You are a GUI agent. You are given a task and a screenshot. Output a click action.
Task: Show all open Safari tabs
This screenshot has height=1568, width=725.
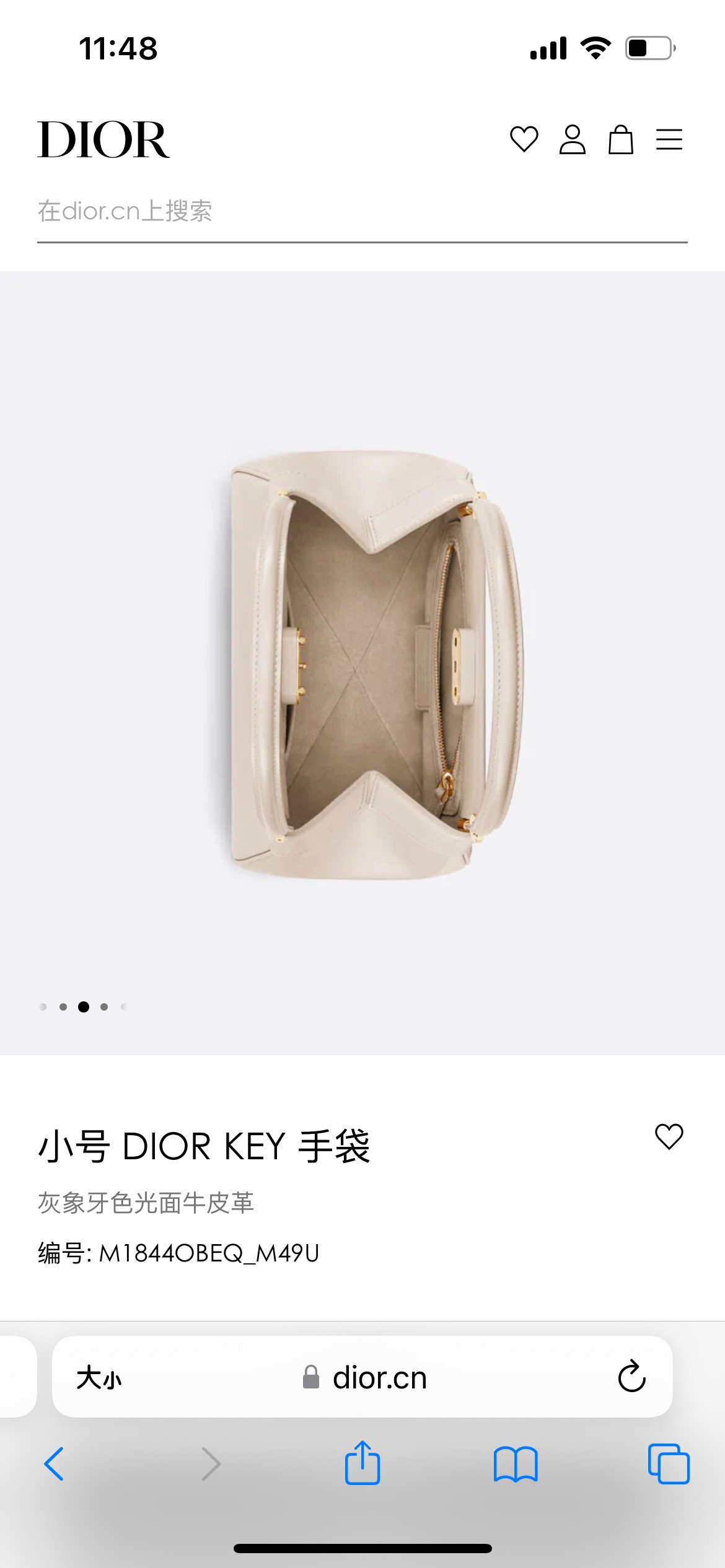coord(668,1464)
